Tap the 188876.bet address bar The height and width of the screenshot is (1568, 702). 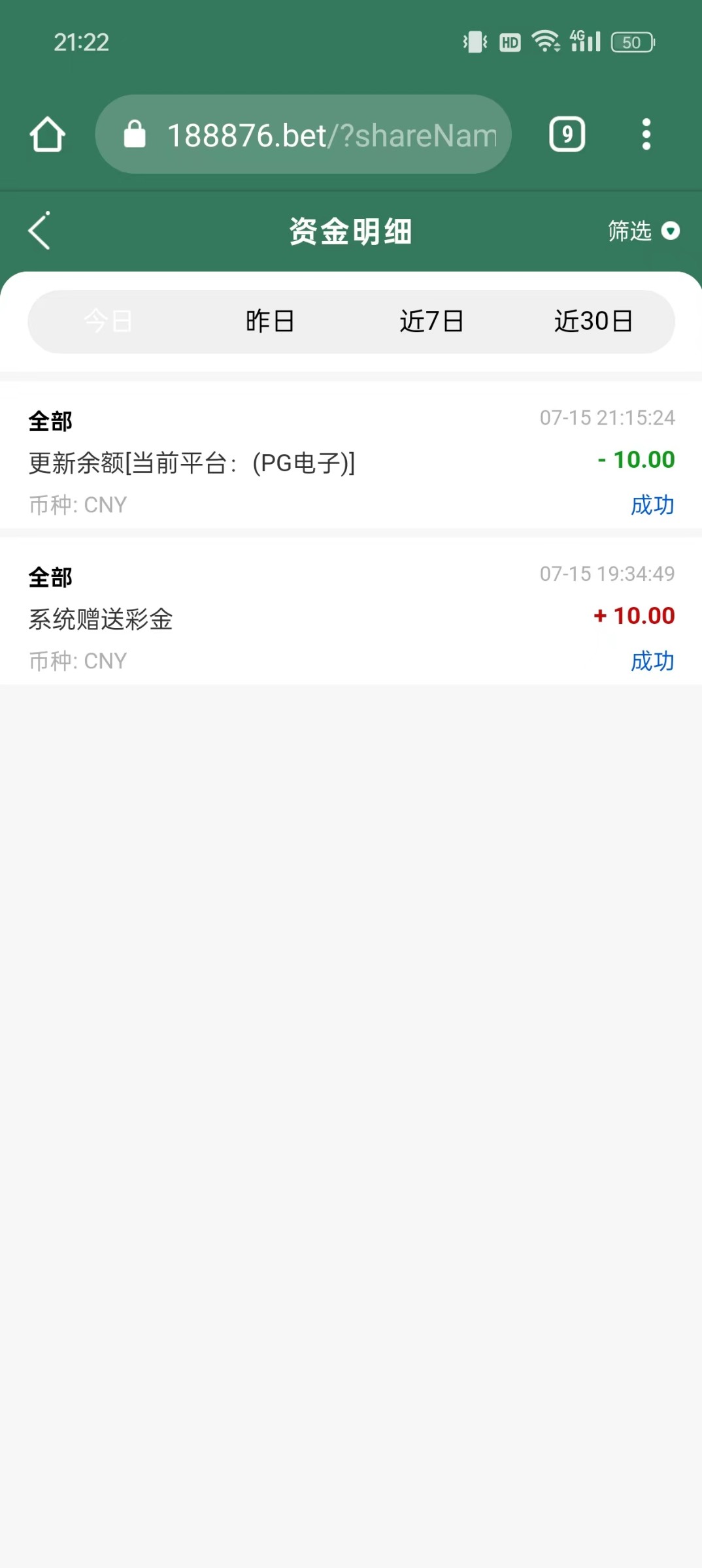303,135
